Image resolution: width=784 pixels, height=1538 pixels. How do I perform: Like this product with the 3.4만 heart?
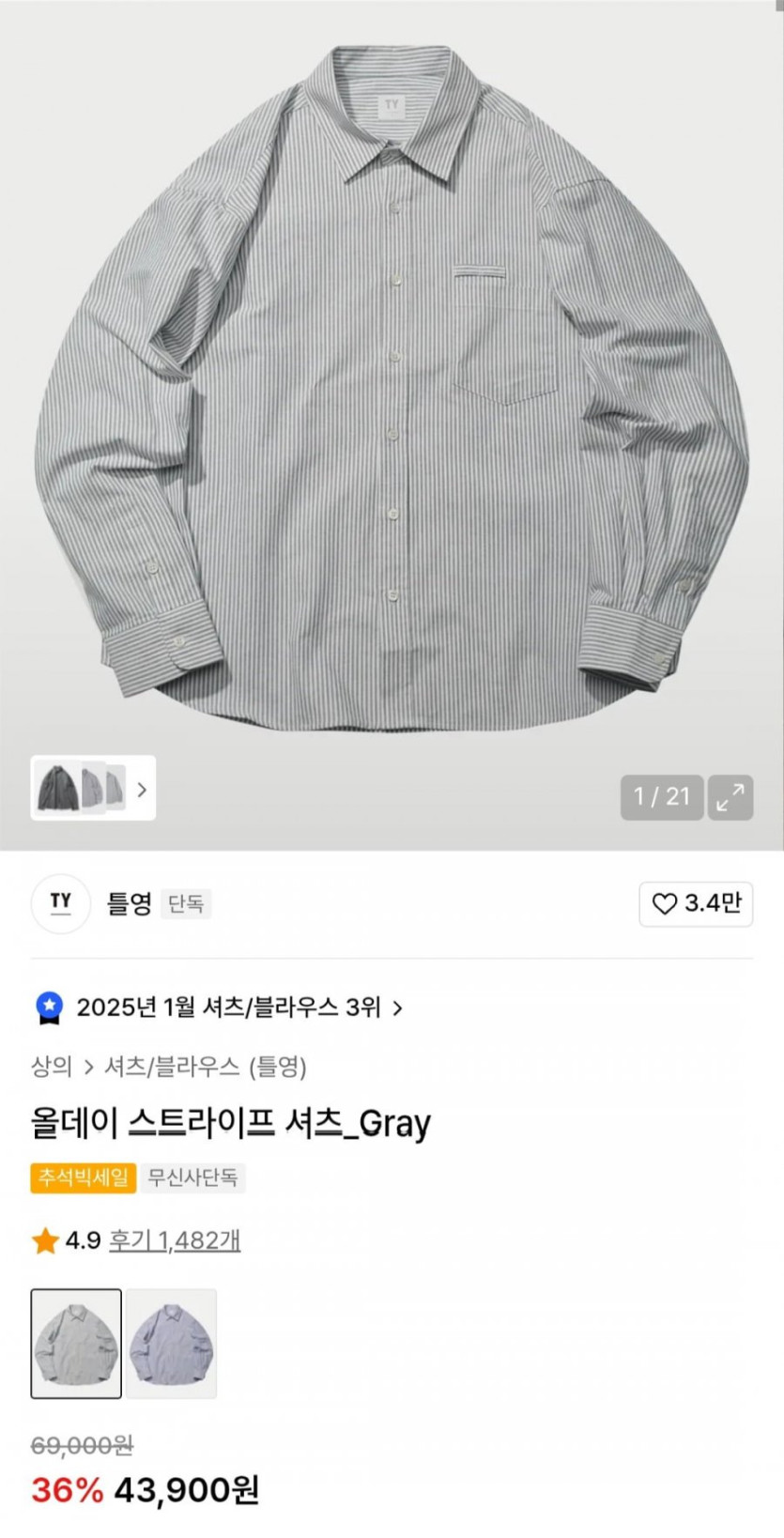(696, 903)
